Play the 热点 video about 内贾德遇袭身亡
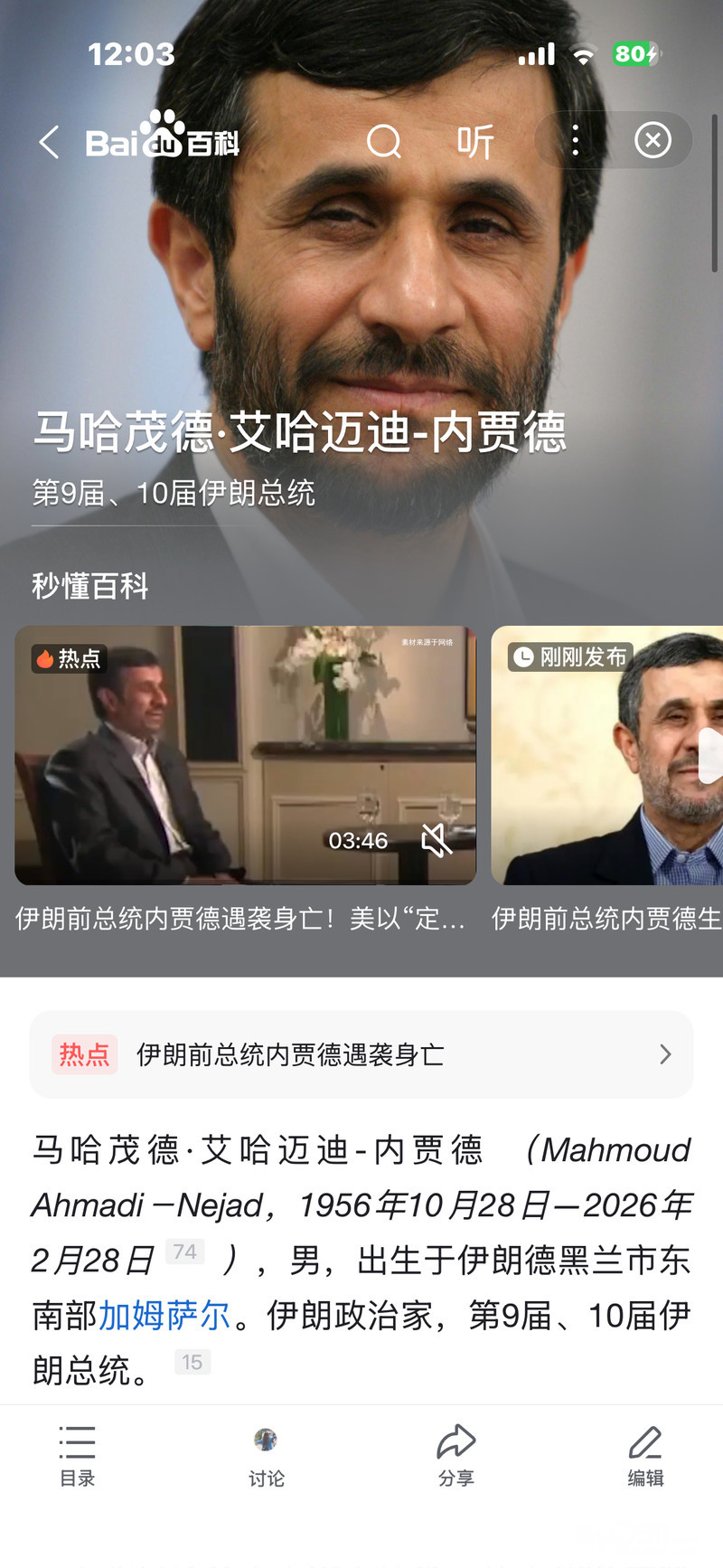This screenshot has width=723, height=1568. (x=245, y=754)
